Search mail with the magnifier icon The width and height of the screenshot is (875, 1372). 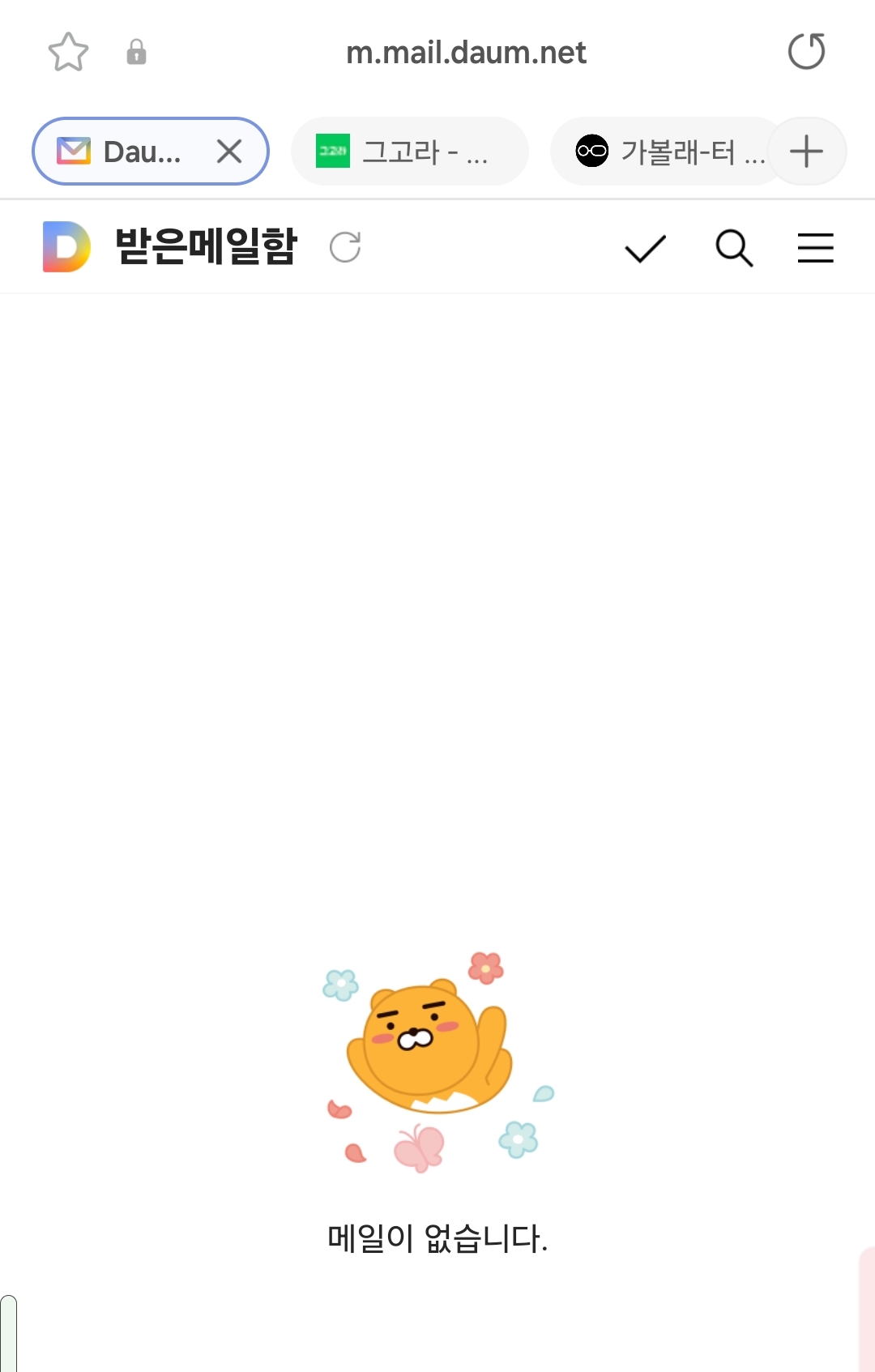[734, 248]
